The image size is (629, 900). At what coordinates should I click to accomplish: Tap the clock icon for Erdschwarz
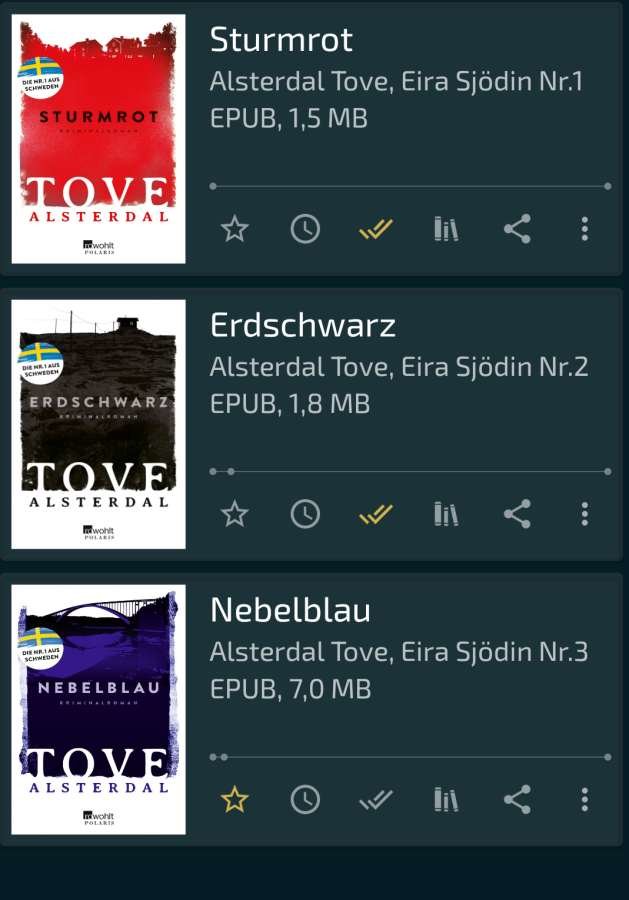coord(305,514)
